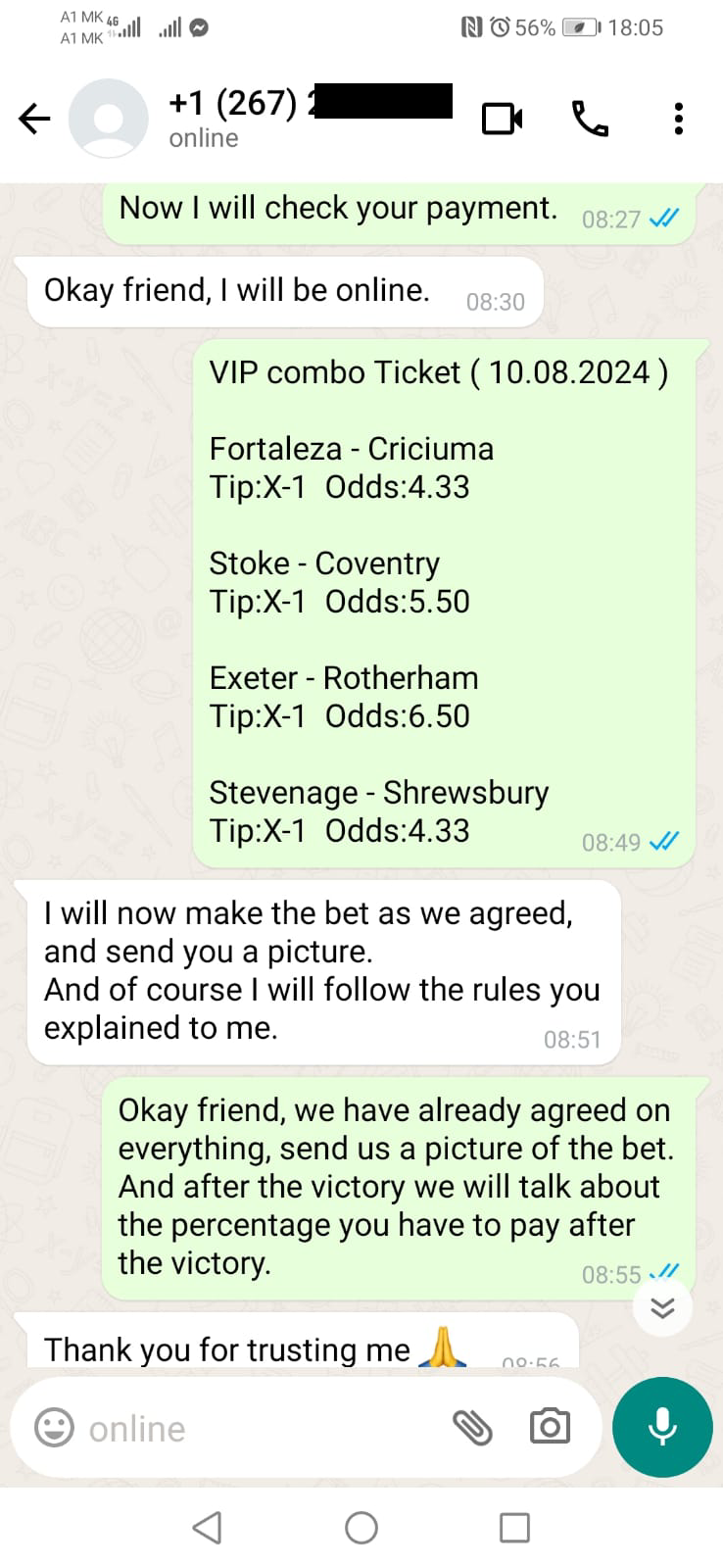
Task: Start a video call
Action: [502, 120]
